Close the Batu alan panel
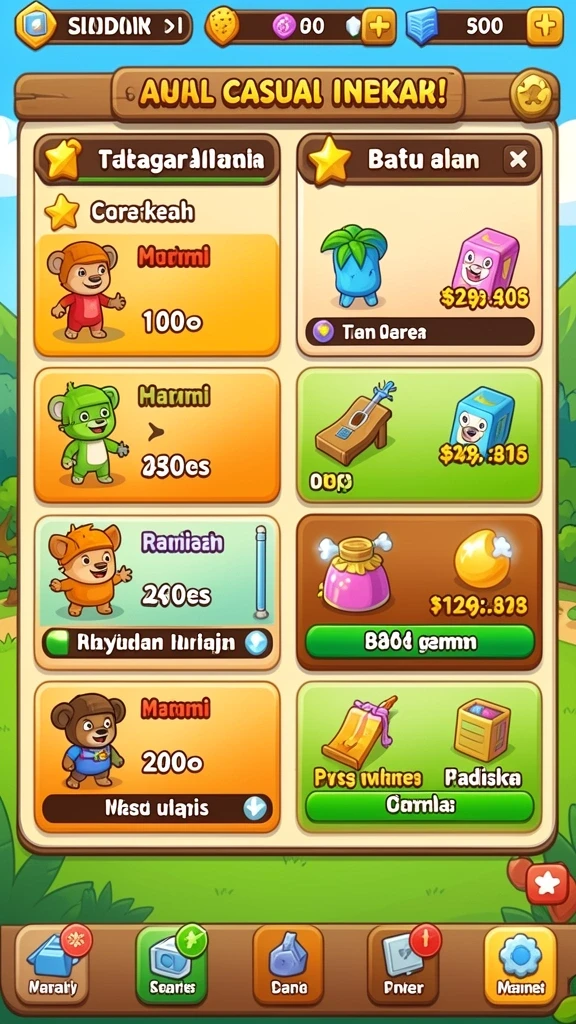Image resolution: width=576 pixels, height=1024 pixels. click(x=518, y=159)
